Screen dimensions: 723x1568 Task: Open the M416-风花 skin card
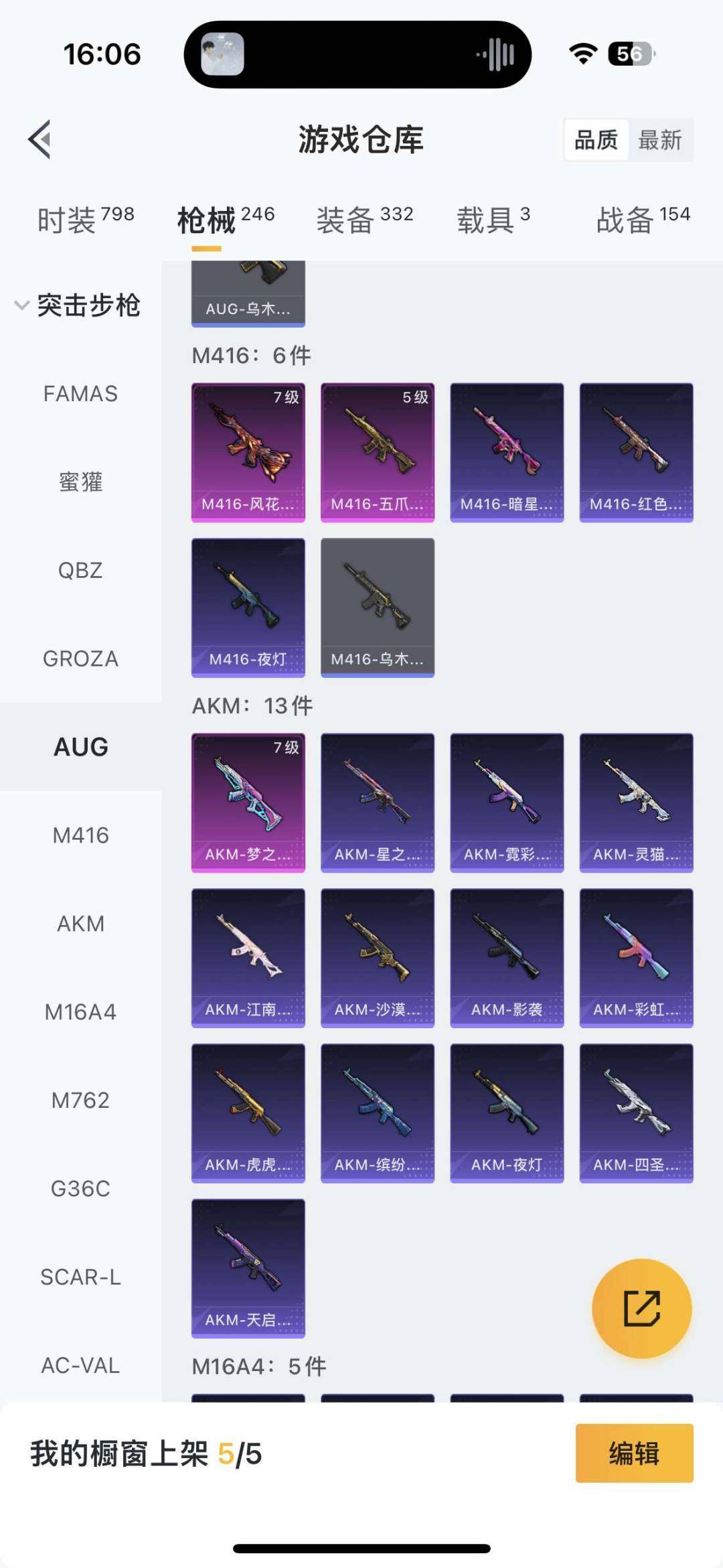248,452
